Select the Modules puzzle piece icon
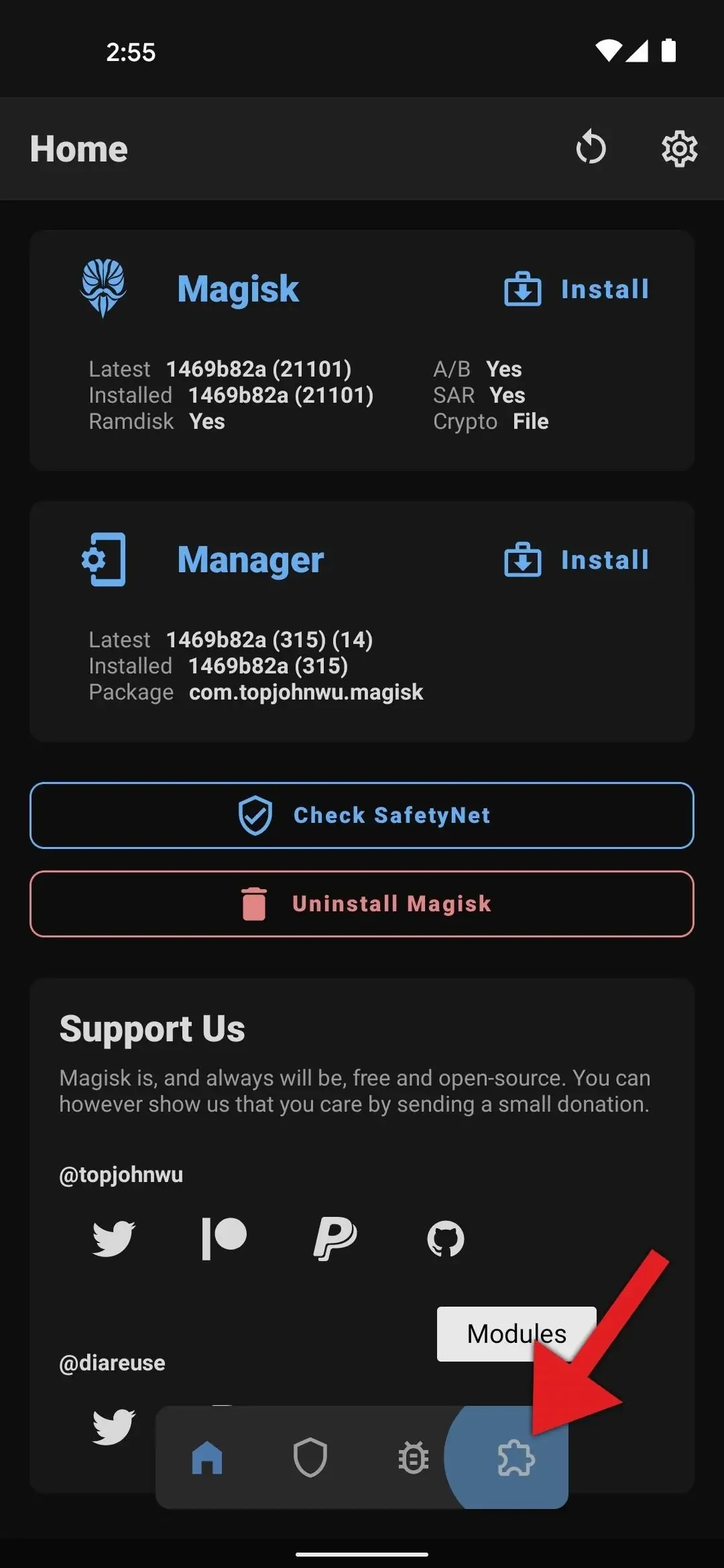 (x=516, y=1457)
